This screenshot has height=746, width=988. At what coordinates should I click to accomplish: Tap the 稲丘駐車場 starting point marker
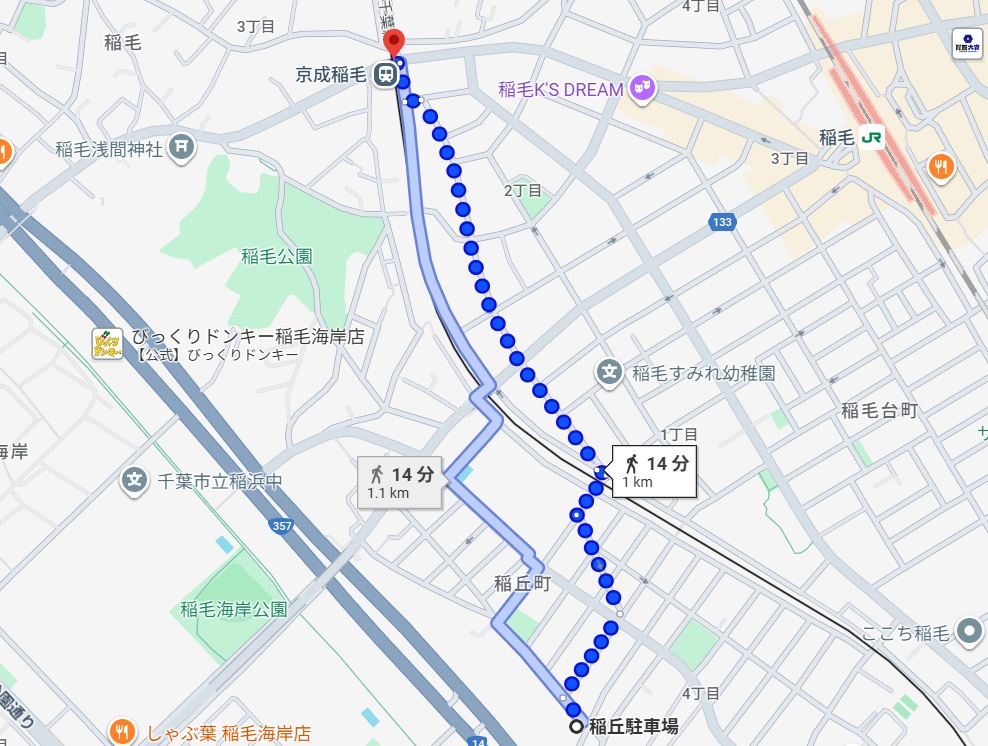pos(575,727)
